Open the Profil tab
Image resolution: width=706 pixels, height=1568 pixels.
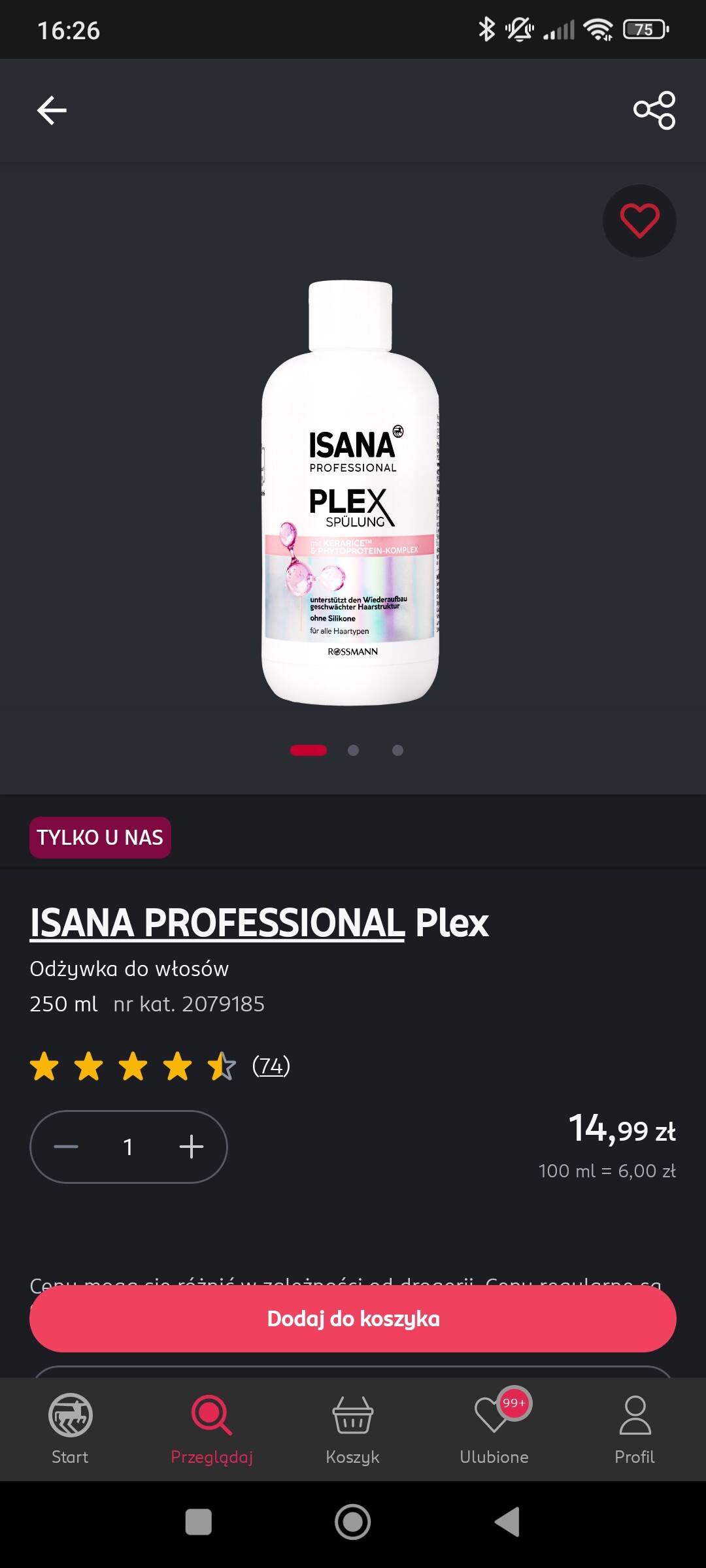[635, 1429]
